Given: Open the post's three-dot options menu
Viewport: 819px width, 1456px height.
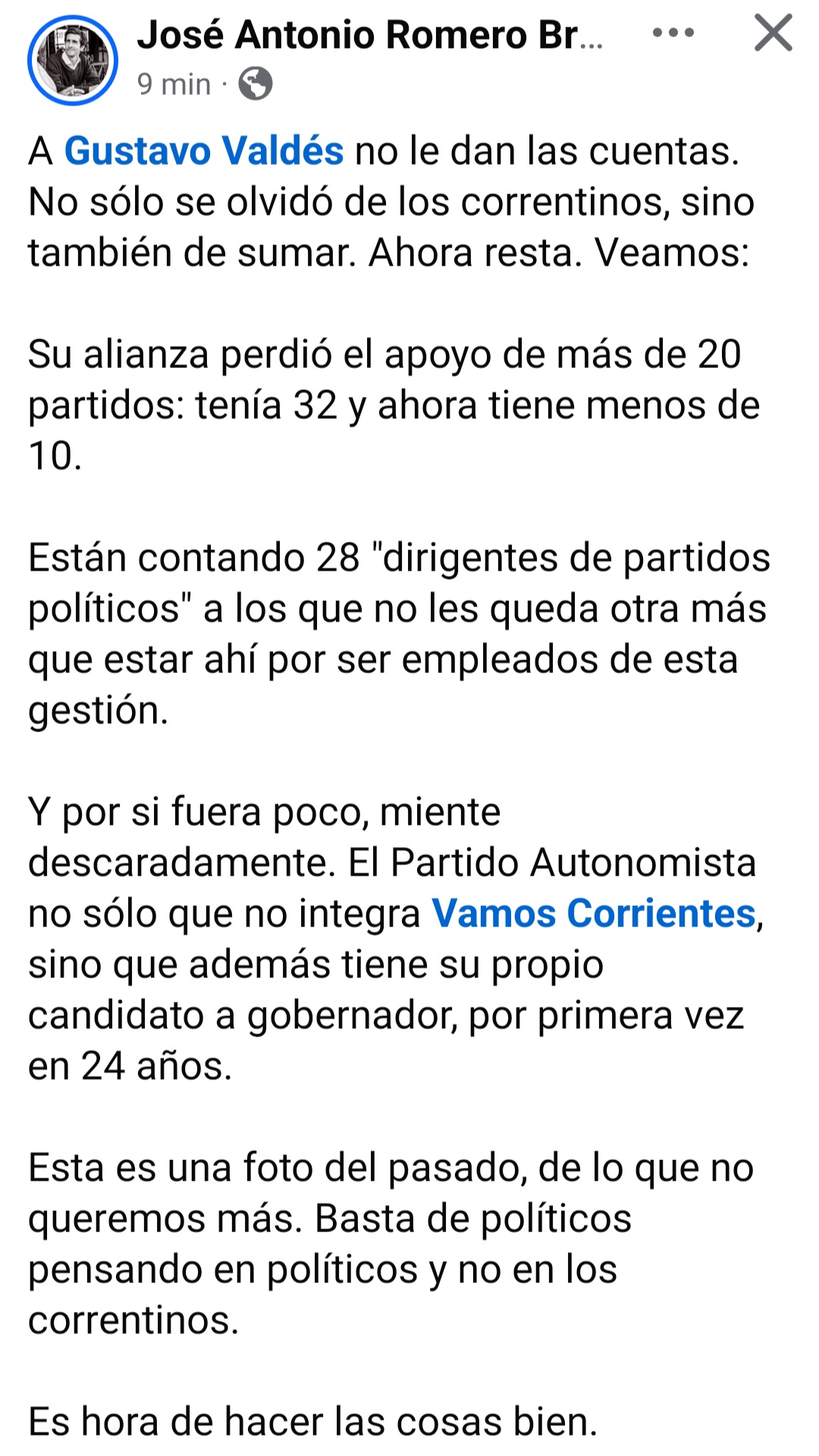Looking at the screenshot, I should click(x=673, y=33).
